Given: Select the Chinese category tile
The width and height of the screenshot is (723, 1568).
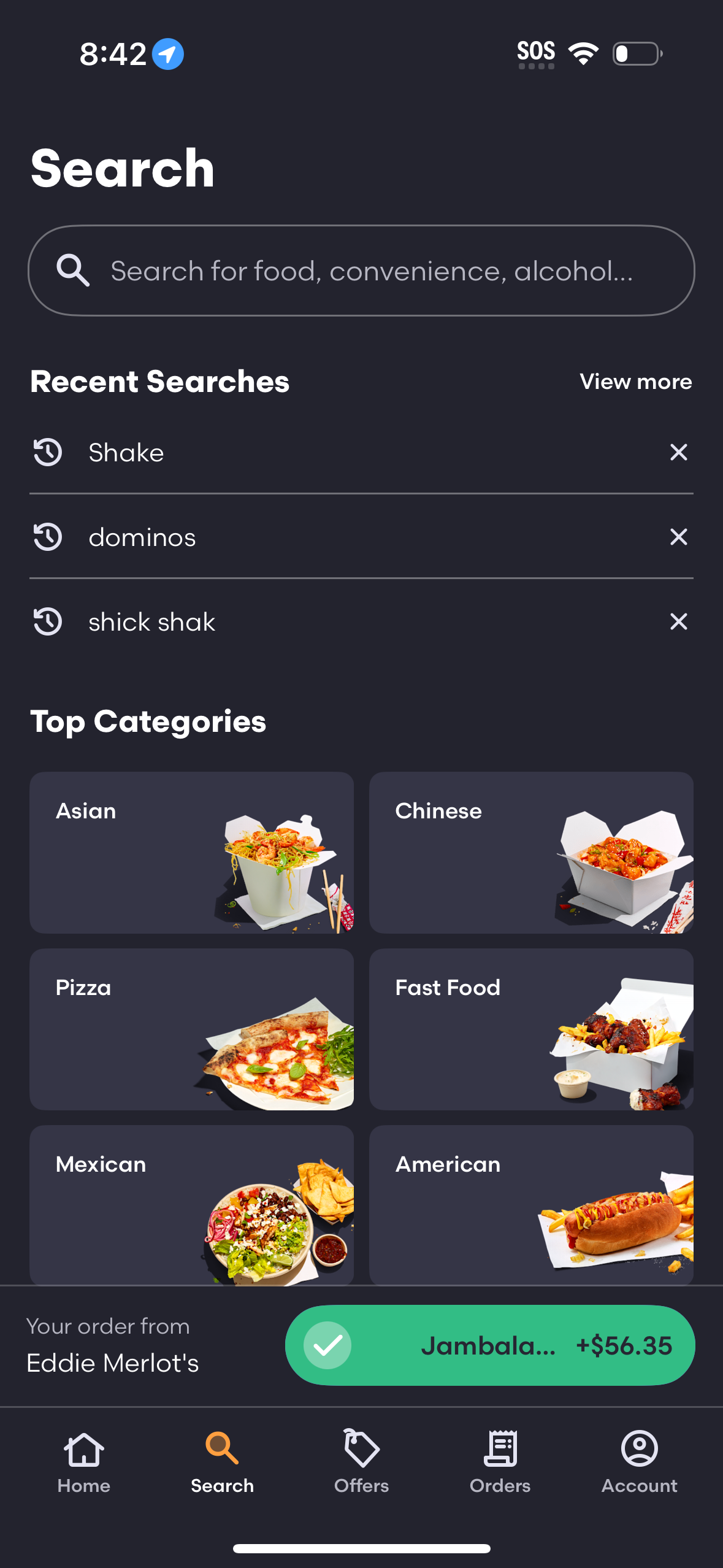Looking at the screenshot, I should [531, 853].
